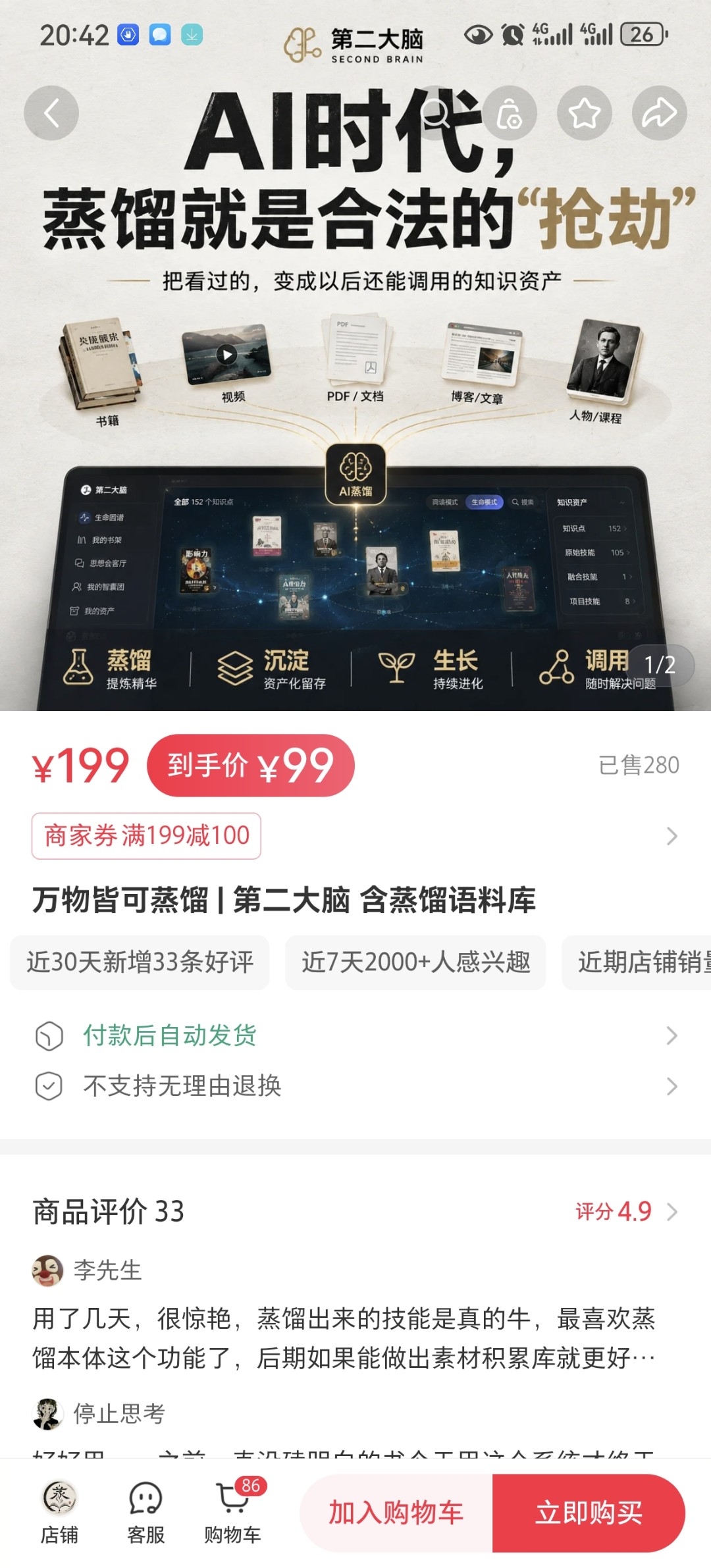Open the search magnifier icon
The height and width of the screenshot is (1568, 711).
tap(435, 113)
